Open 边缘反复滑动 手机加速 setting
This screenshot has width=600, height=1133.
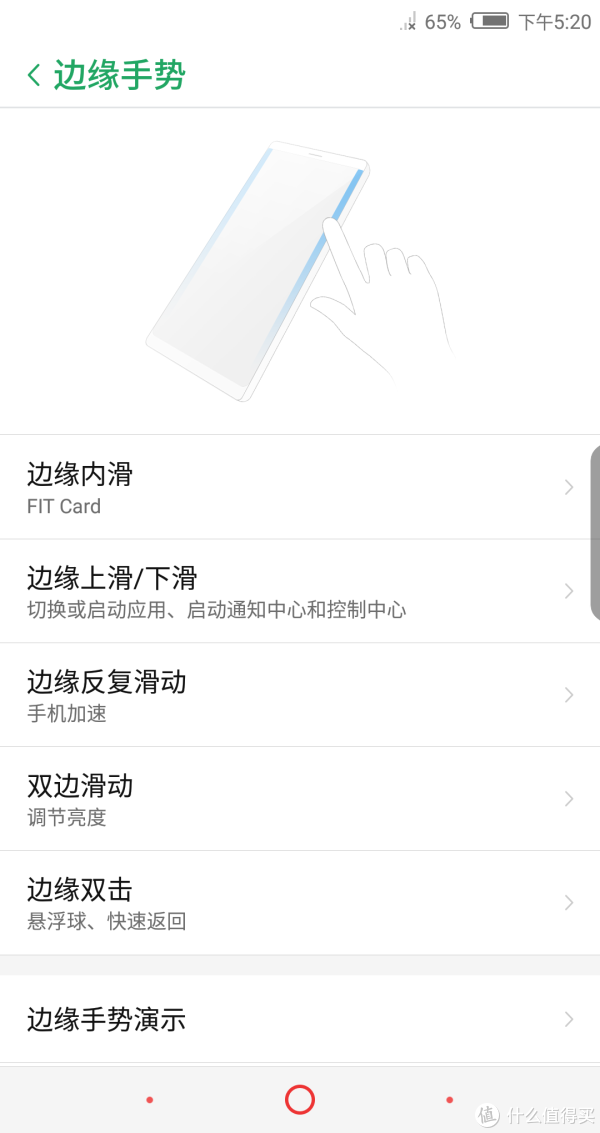300,695
